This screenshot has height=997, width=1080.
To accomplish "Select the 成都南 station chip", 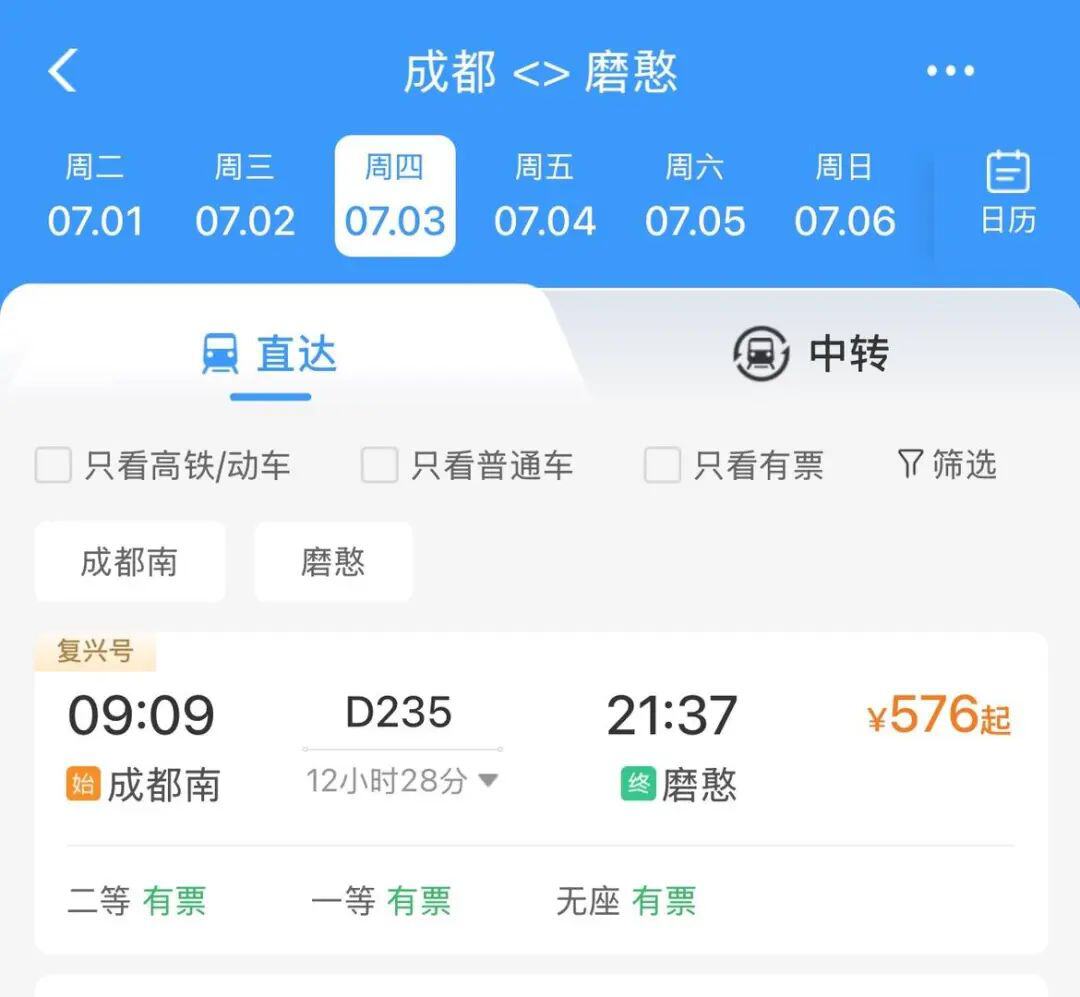I will [129, 562].
